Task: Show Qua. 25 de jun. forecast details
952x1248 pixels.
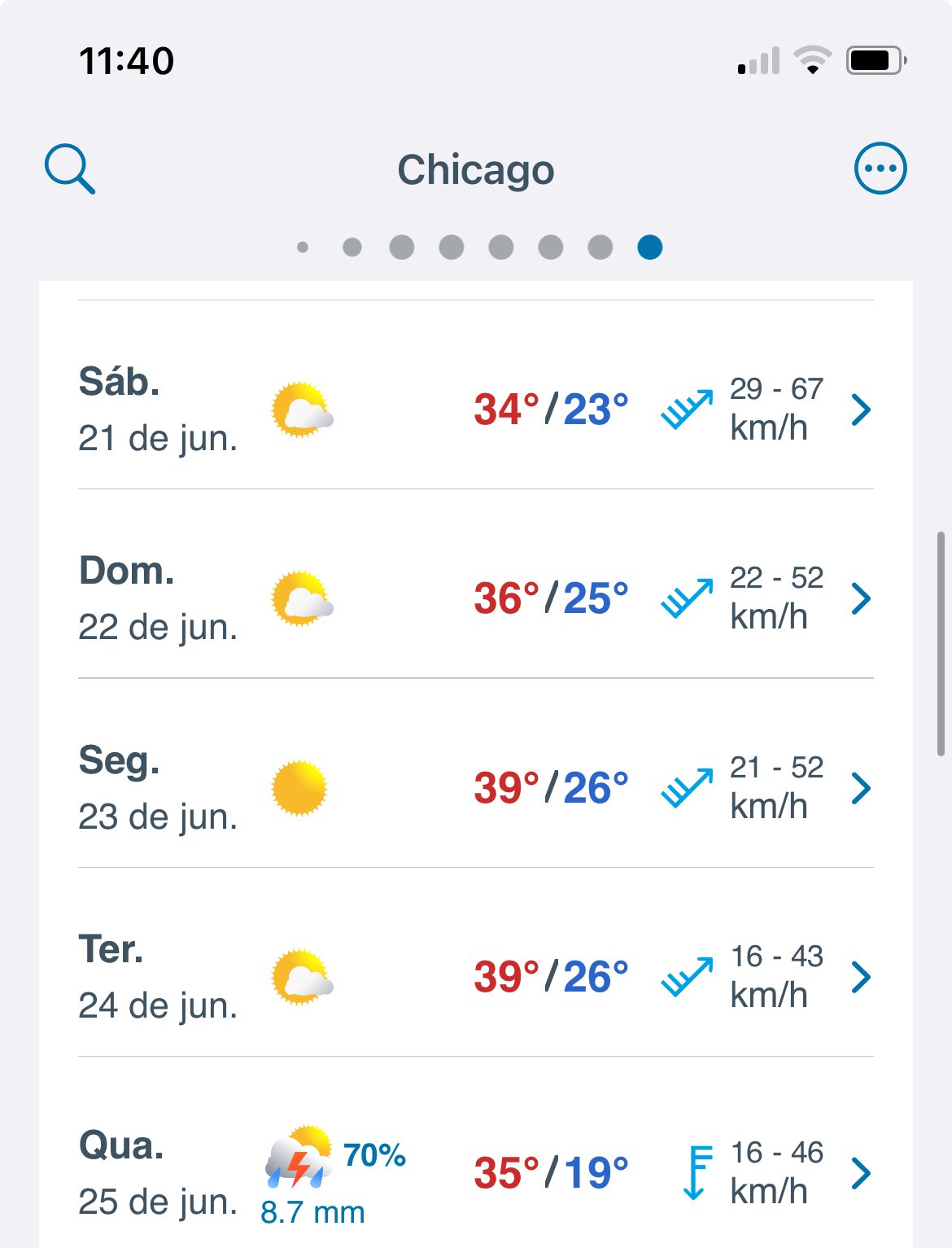Action: click(x=860, y=1173)
